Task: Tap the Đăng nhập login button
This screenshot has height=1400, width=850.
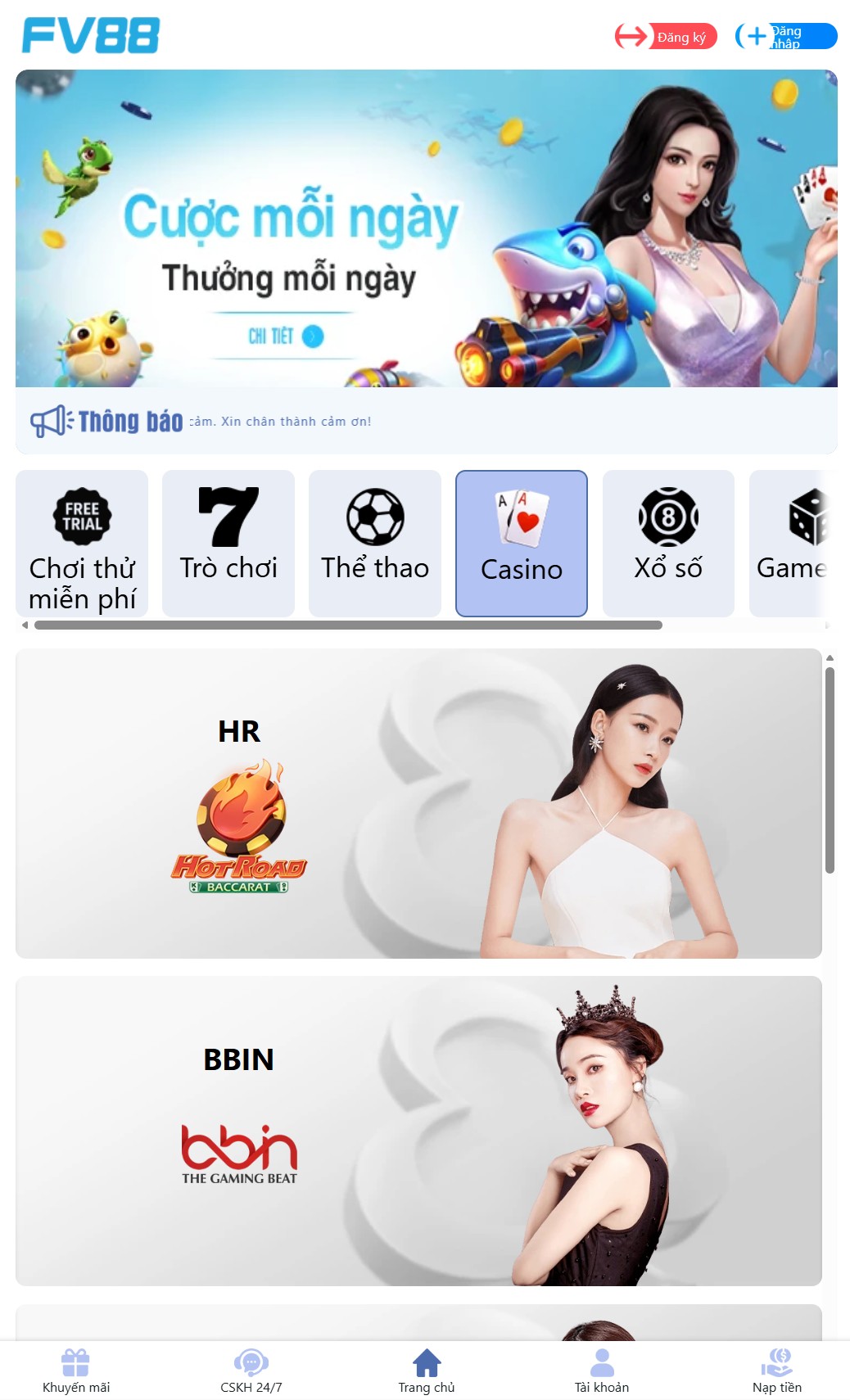Action: (x=786, y=37)
